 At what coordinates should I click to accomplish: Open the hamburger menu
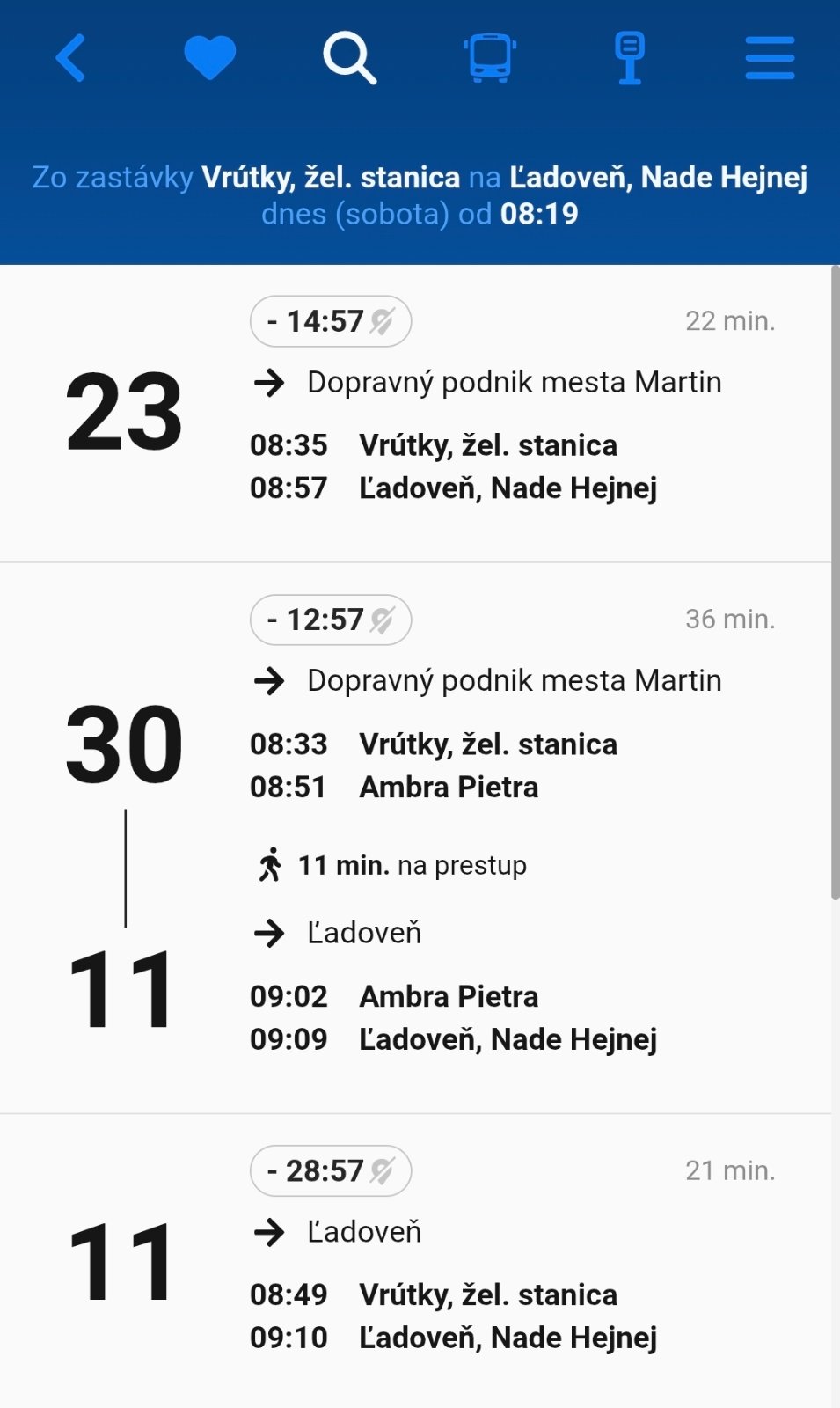[x=770, y=58]
